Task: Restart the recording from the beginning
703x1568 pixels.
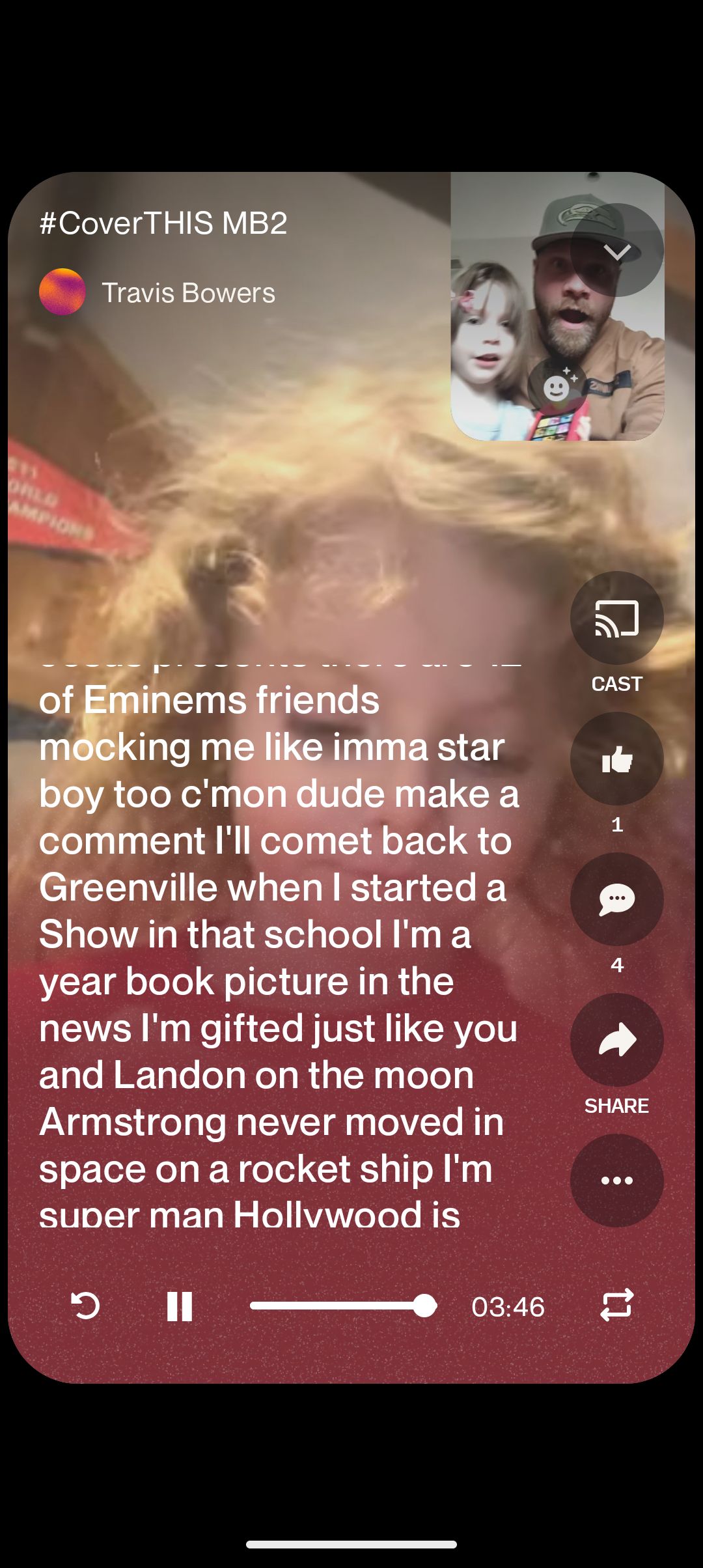Action: pos(85,1306)
